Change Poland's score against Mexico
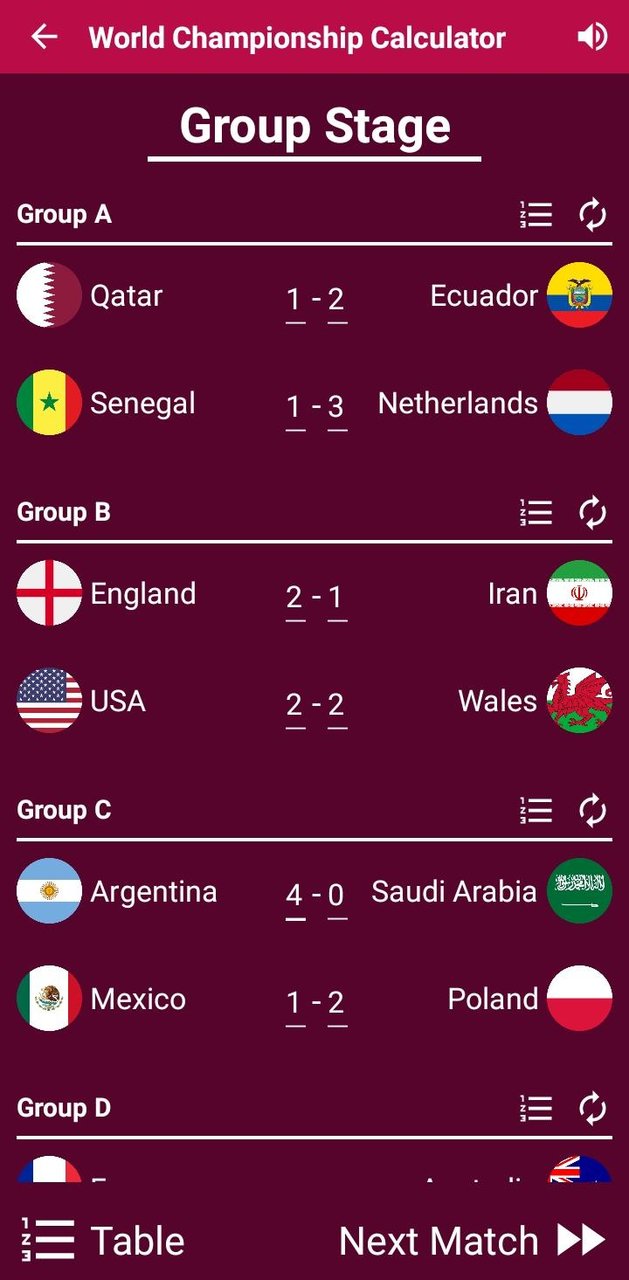 (x=337, y=1003)
